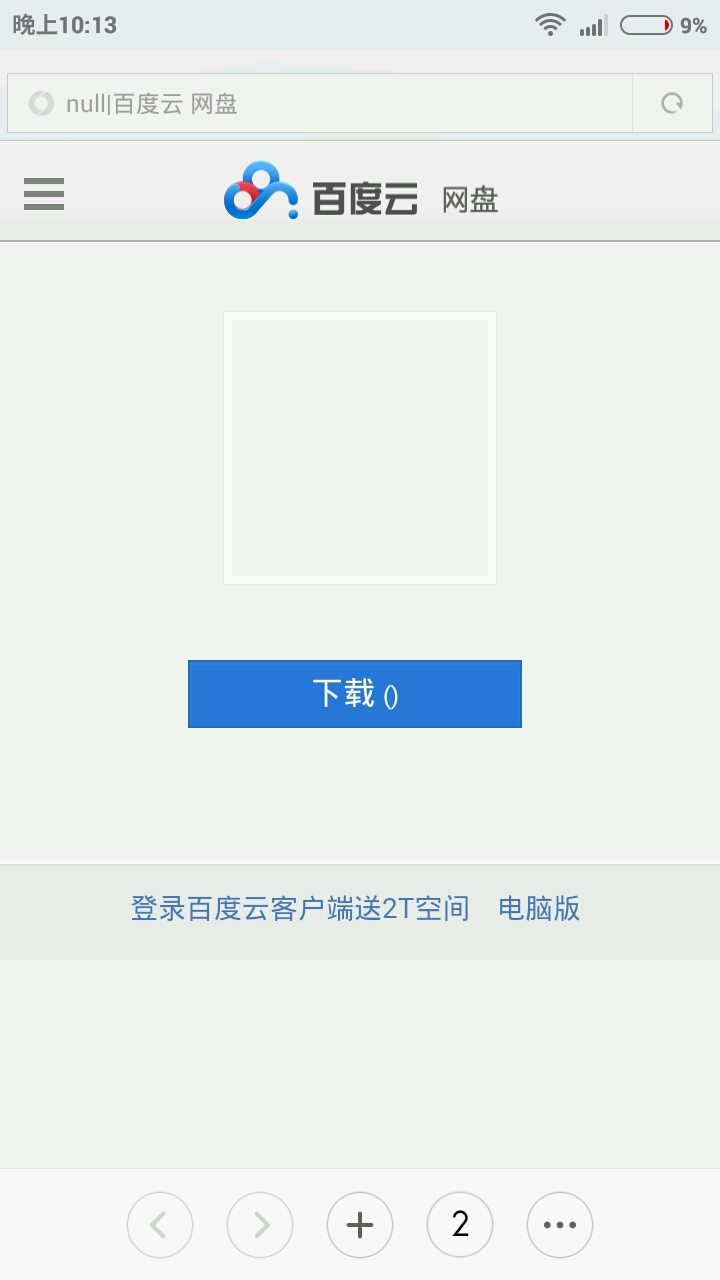This screenshot has height=1280, width=720.
Task: Open the browser's more options menu
Action: [x=560, y=1225]
